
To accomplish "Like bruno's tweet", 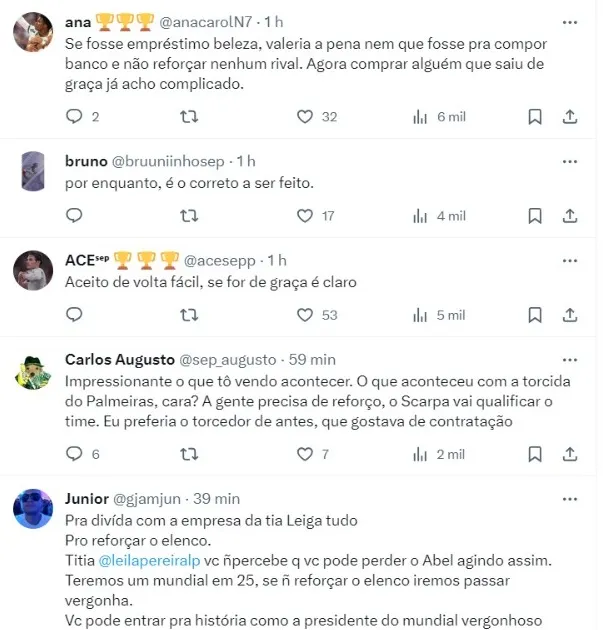I will (x=306, y=216).
